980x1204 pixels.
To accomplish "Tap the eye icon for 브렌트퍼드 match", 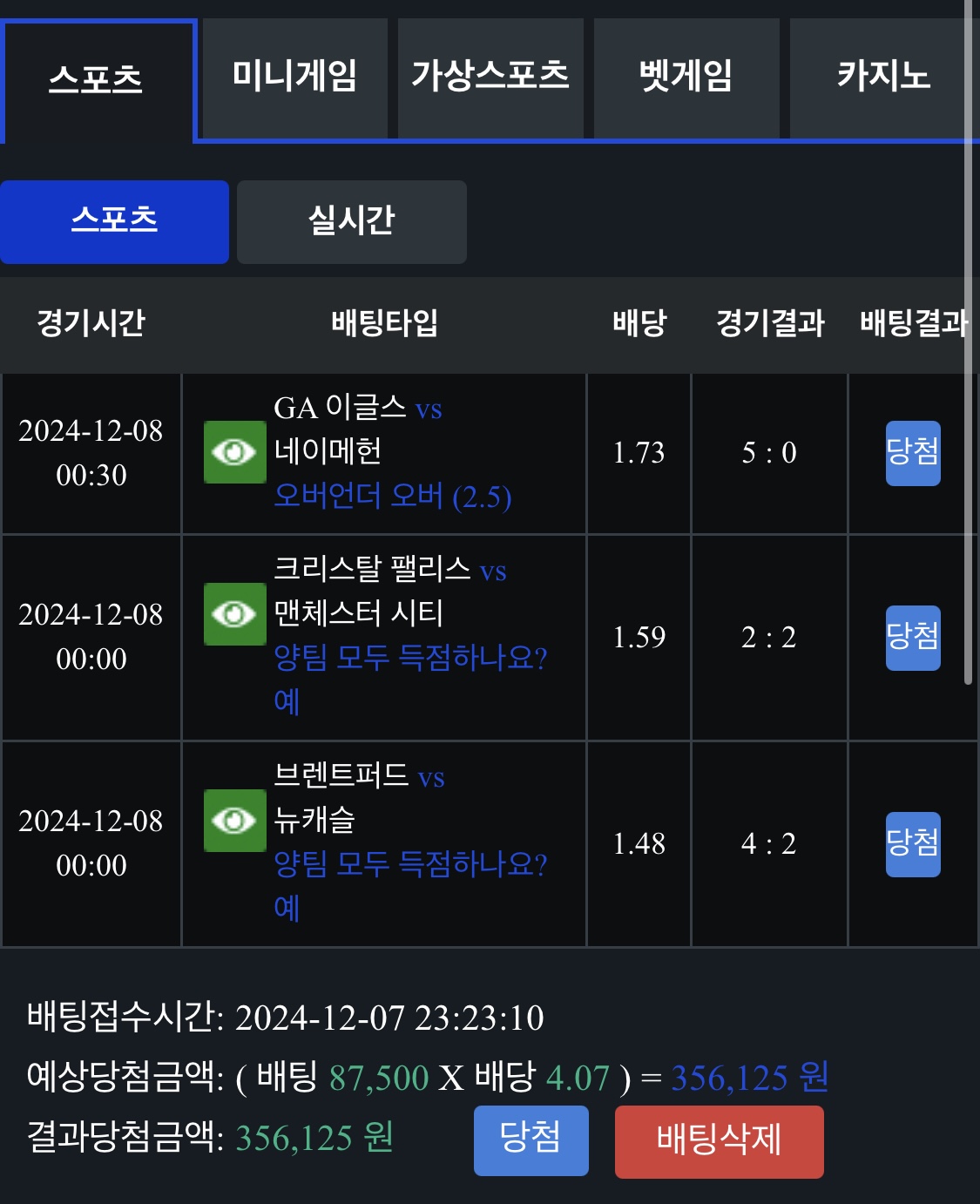I will tap(234, 821).
